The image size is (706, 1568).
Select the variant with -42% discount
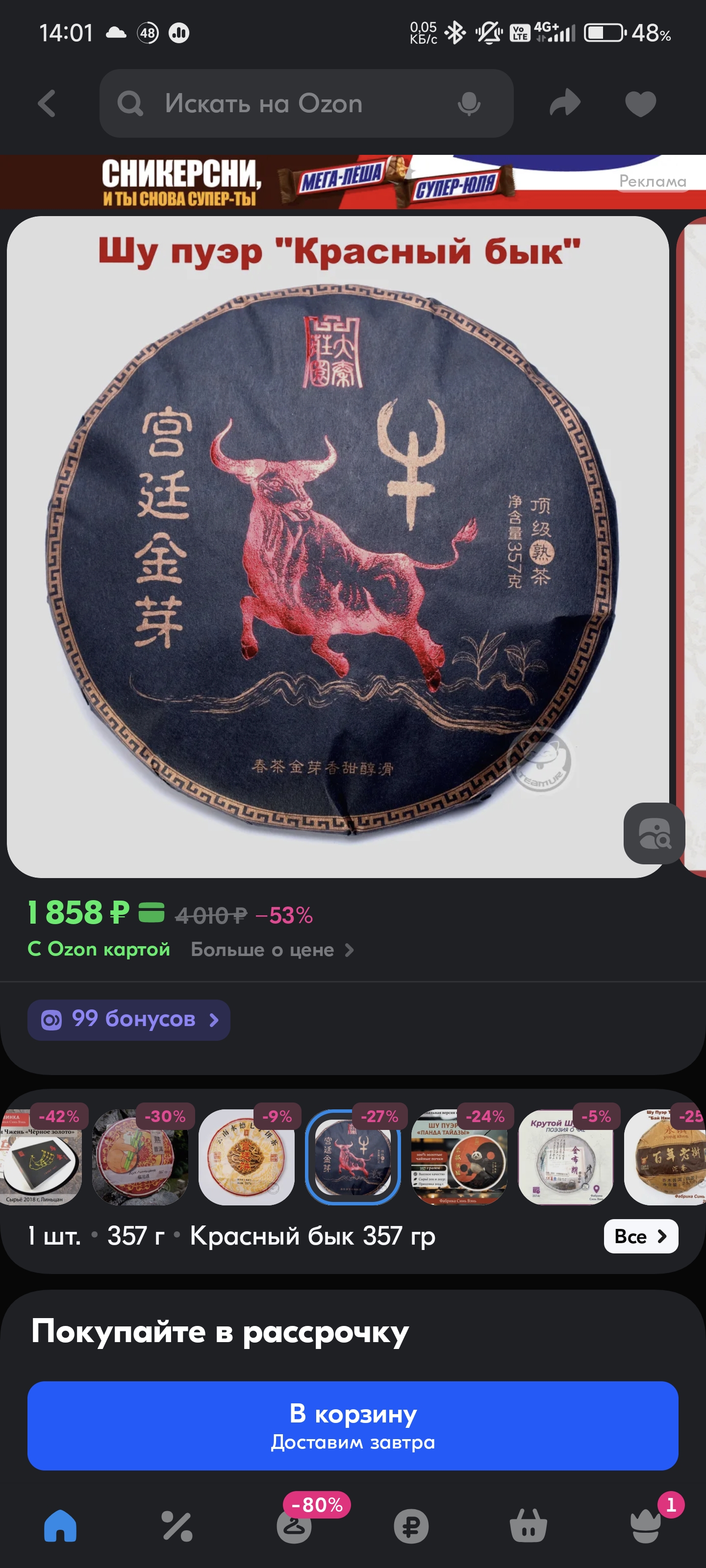(40, 1156)
